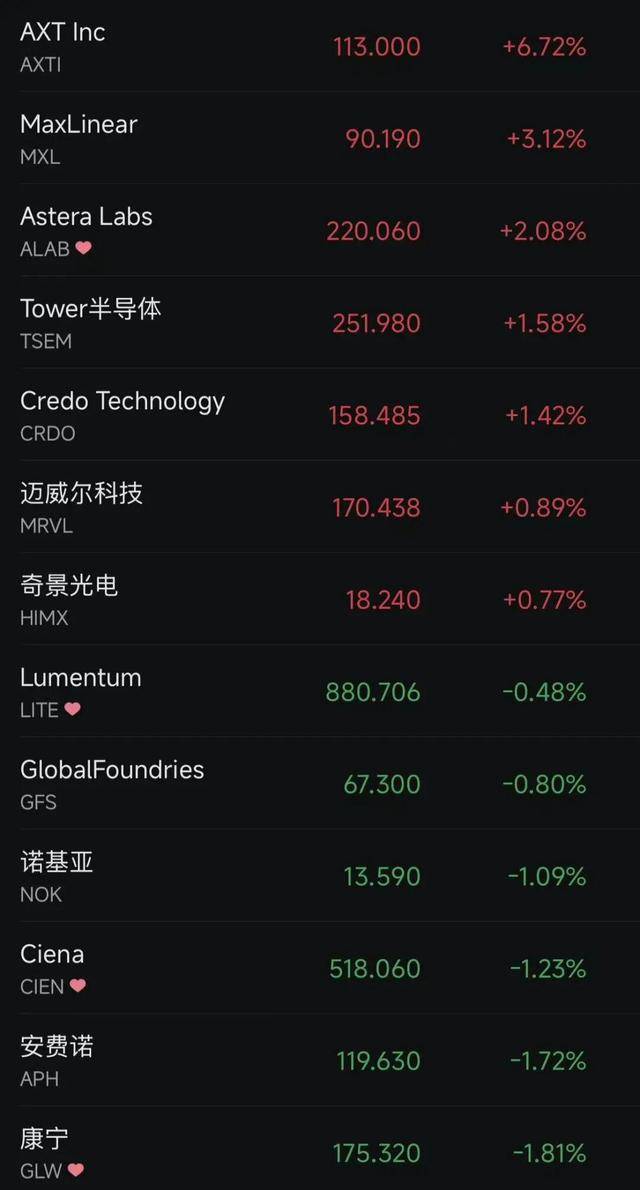Open the AXT Inc stock row
This screenshot has width=640, height=1190.
pyautogui.click(x=320, y=46)
